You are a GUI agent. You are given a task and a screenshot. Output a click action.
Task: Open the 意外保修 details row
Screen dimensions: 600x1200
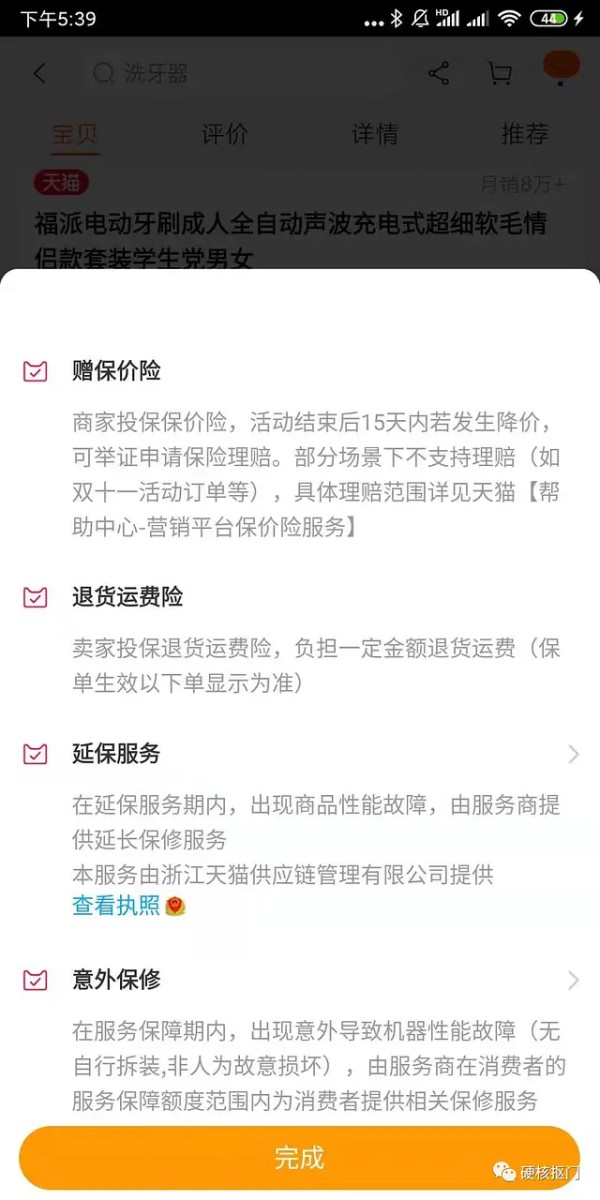(300, 979)
